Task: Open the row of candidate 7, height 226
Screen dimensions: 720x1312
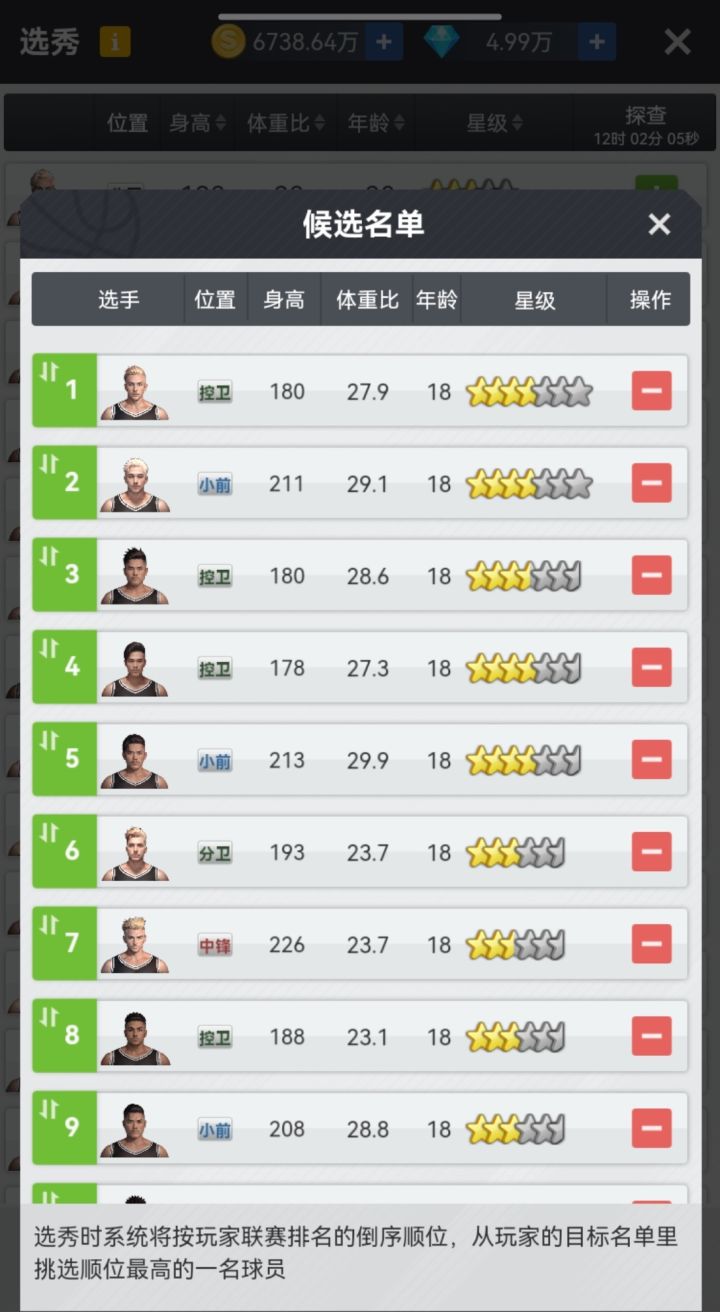Action: click(x=360, y=943)
